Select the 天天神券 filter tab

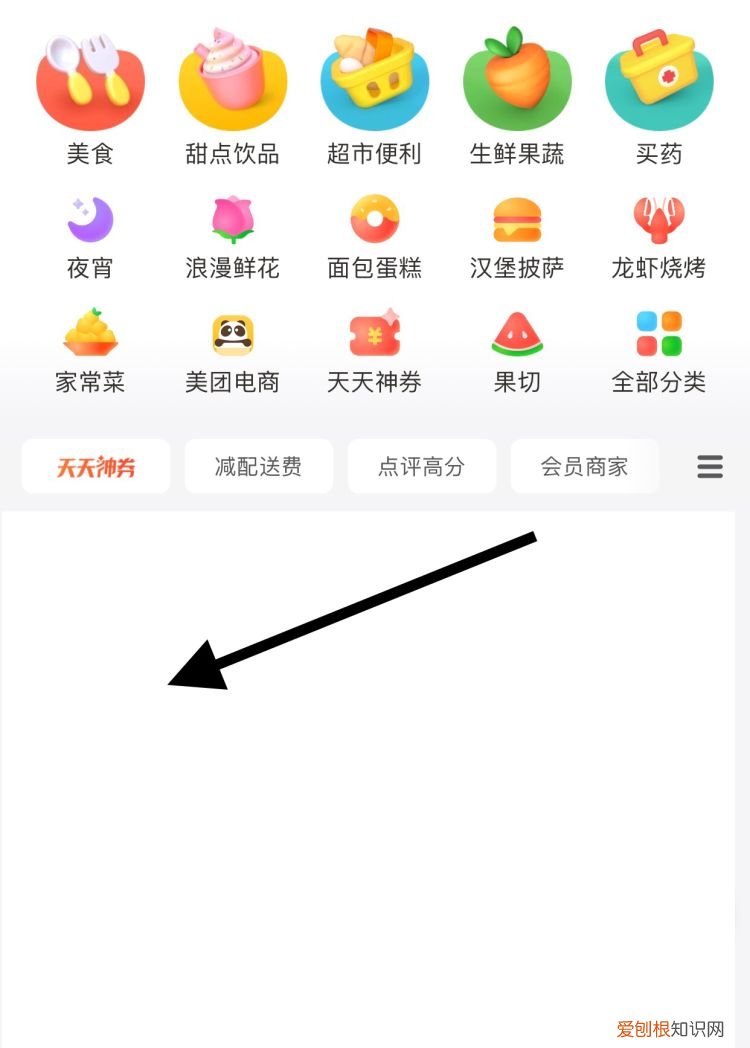click(96, 465)
